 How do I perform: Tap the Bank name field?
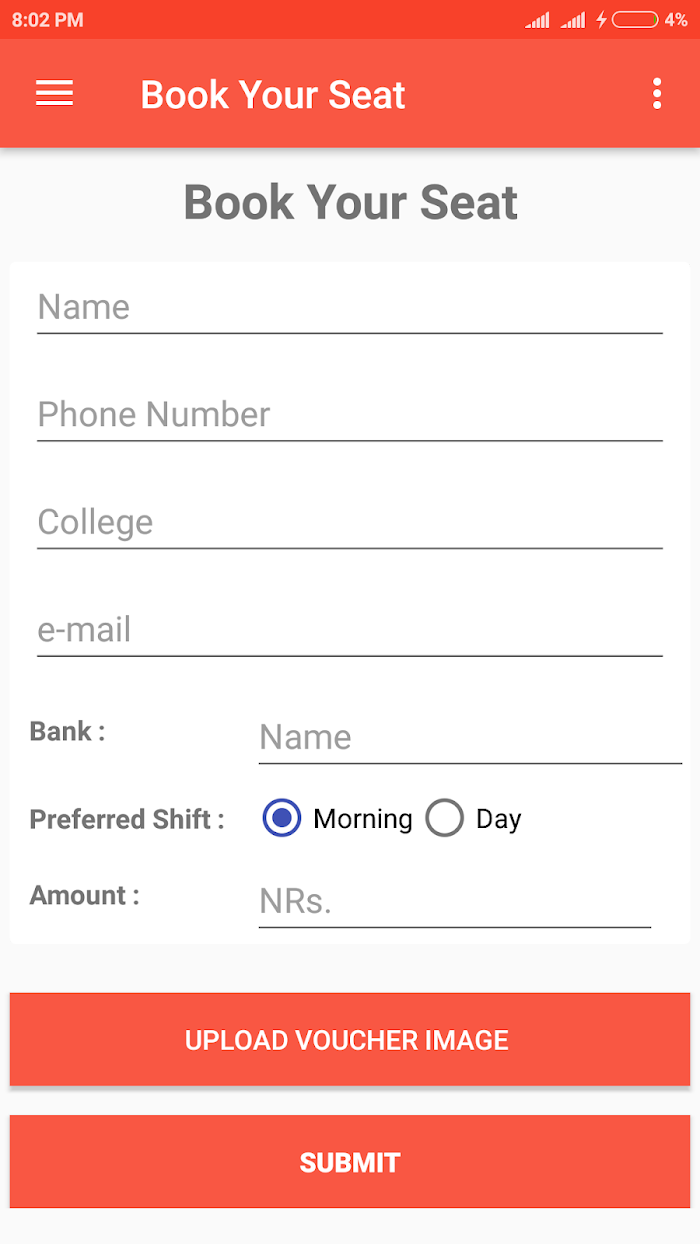470,738
